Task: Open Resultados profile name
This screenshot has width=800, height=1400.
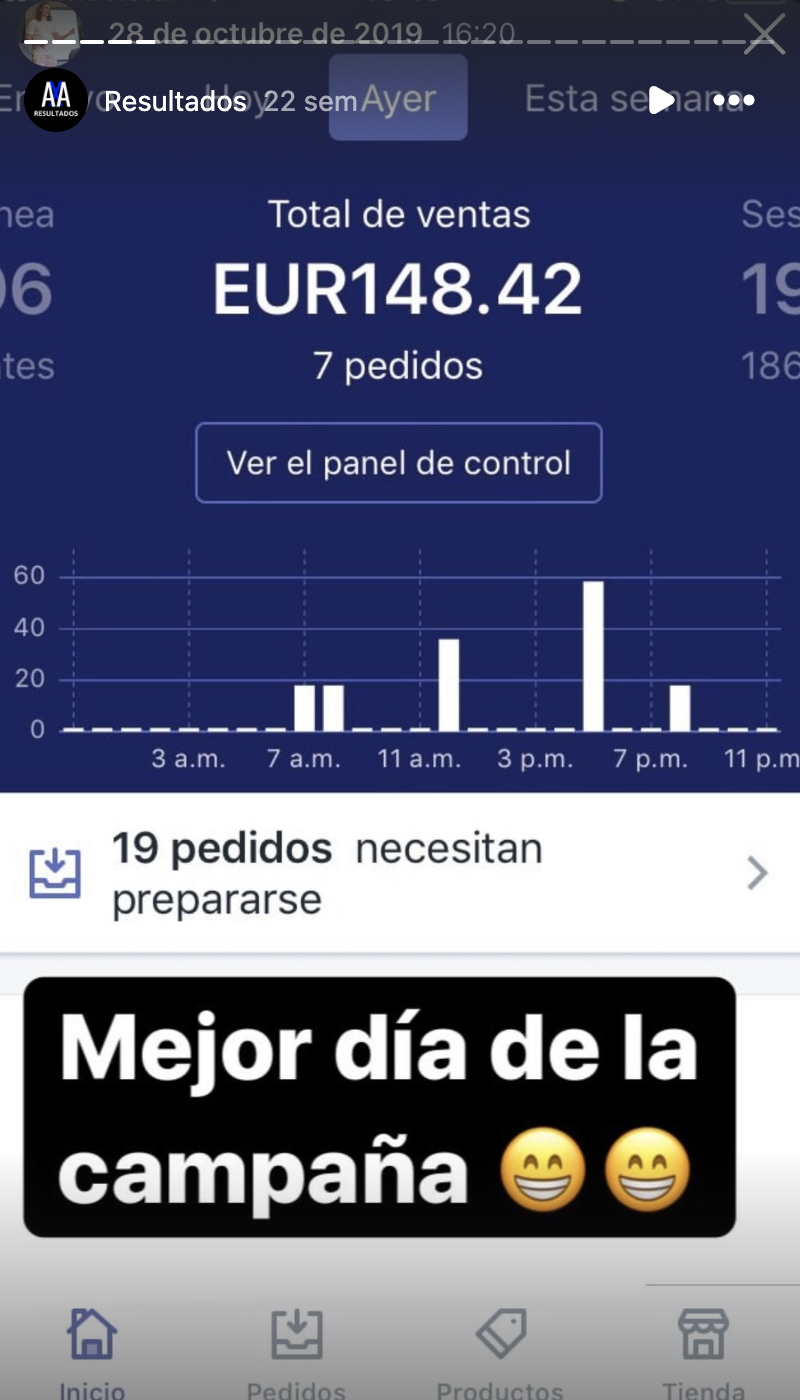Action: pos(175,101)
